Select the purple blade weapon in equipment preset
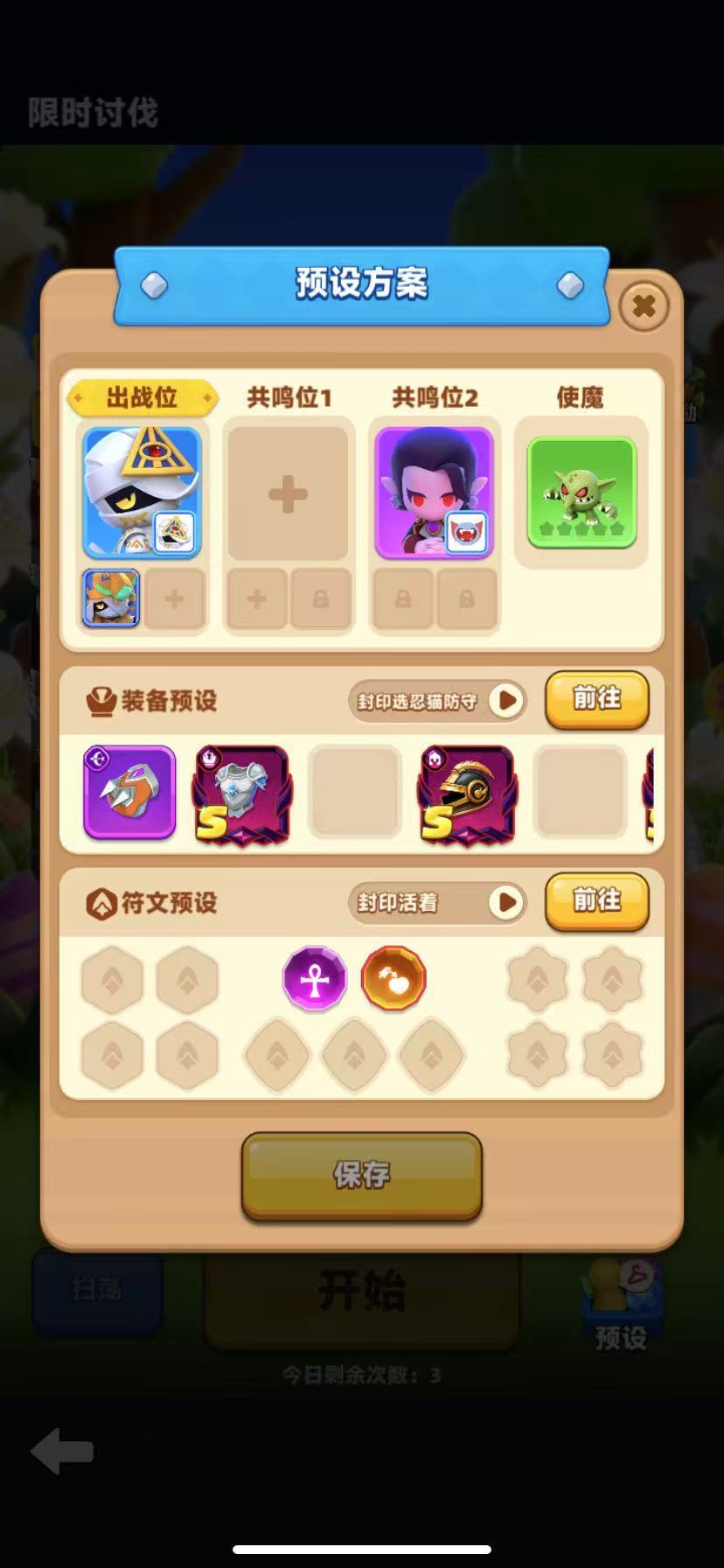Screen dimensions: 724x1568 pyautogui.click(x=129, y=792)
